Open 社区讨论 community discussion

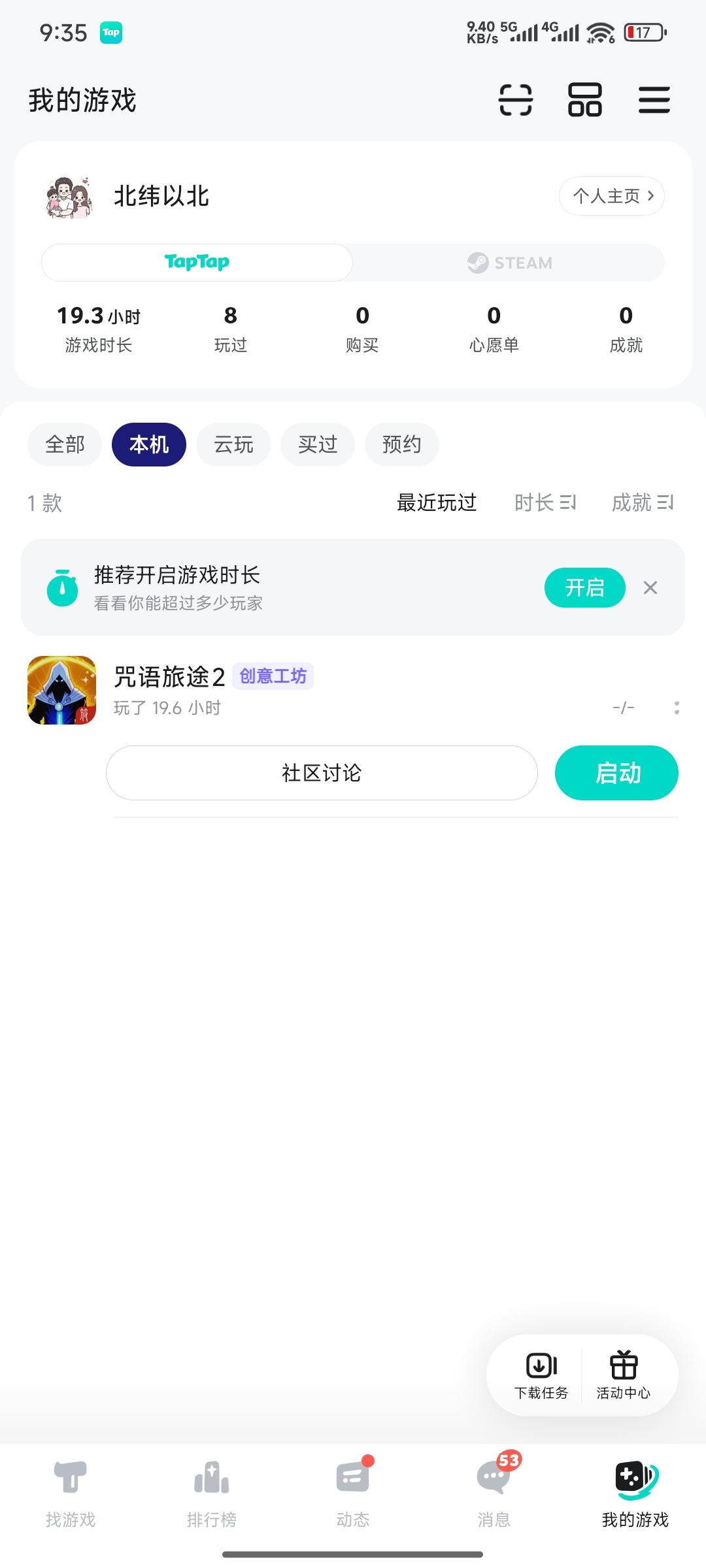[x=322, y=772]
